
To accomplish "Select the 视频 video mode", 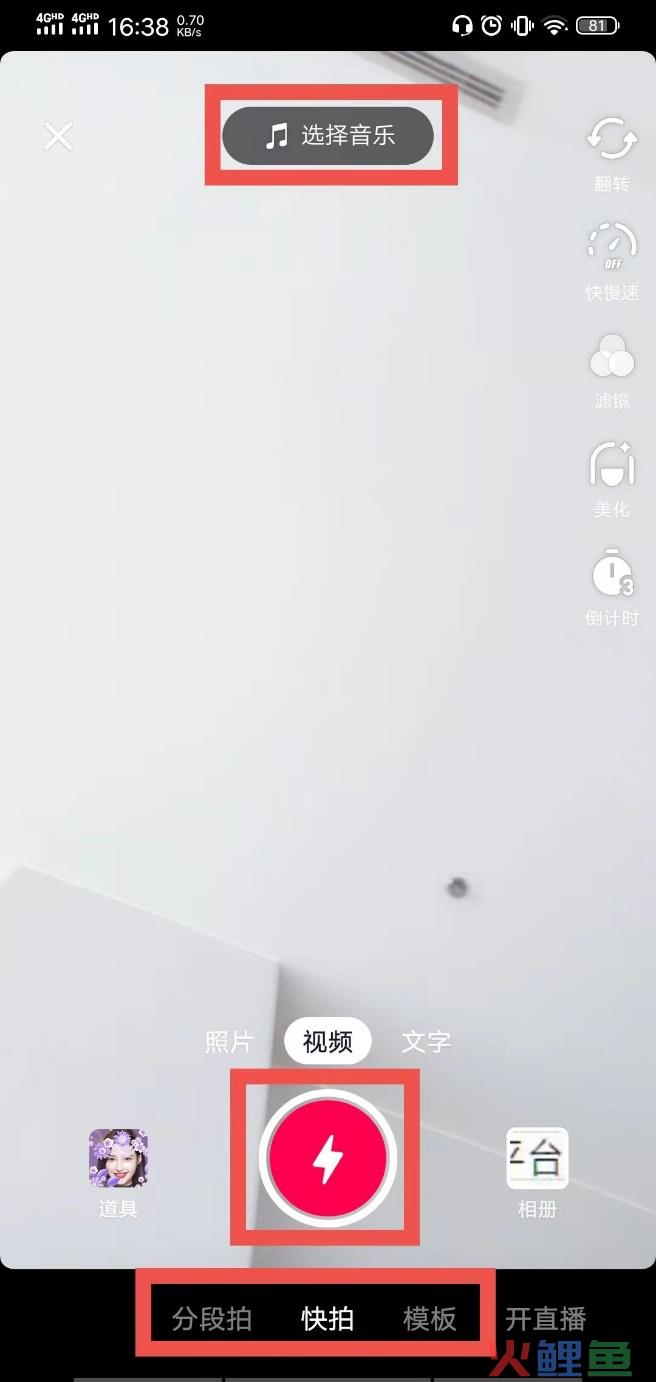I will [x=327, y=1042].
